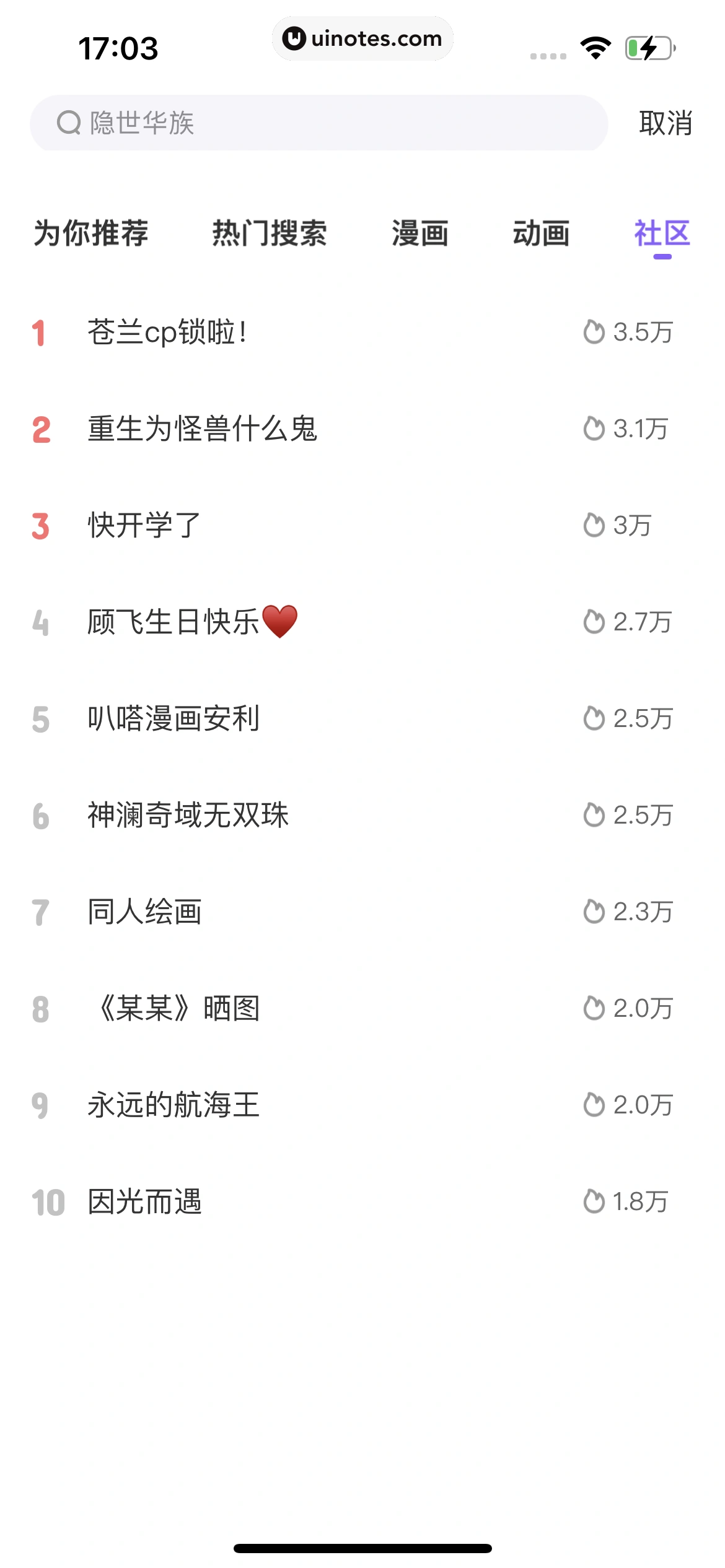Switch to the 为你推荐 tab
This screenshot has height=1568, width=725.
[91, 233]
